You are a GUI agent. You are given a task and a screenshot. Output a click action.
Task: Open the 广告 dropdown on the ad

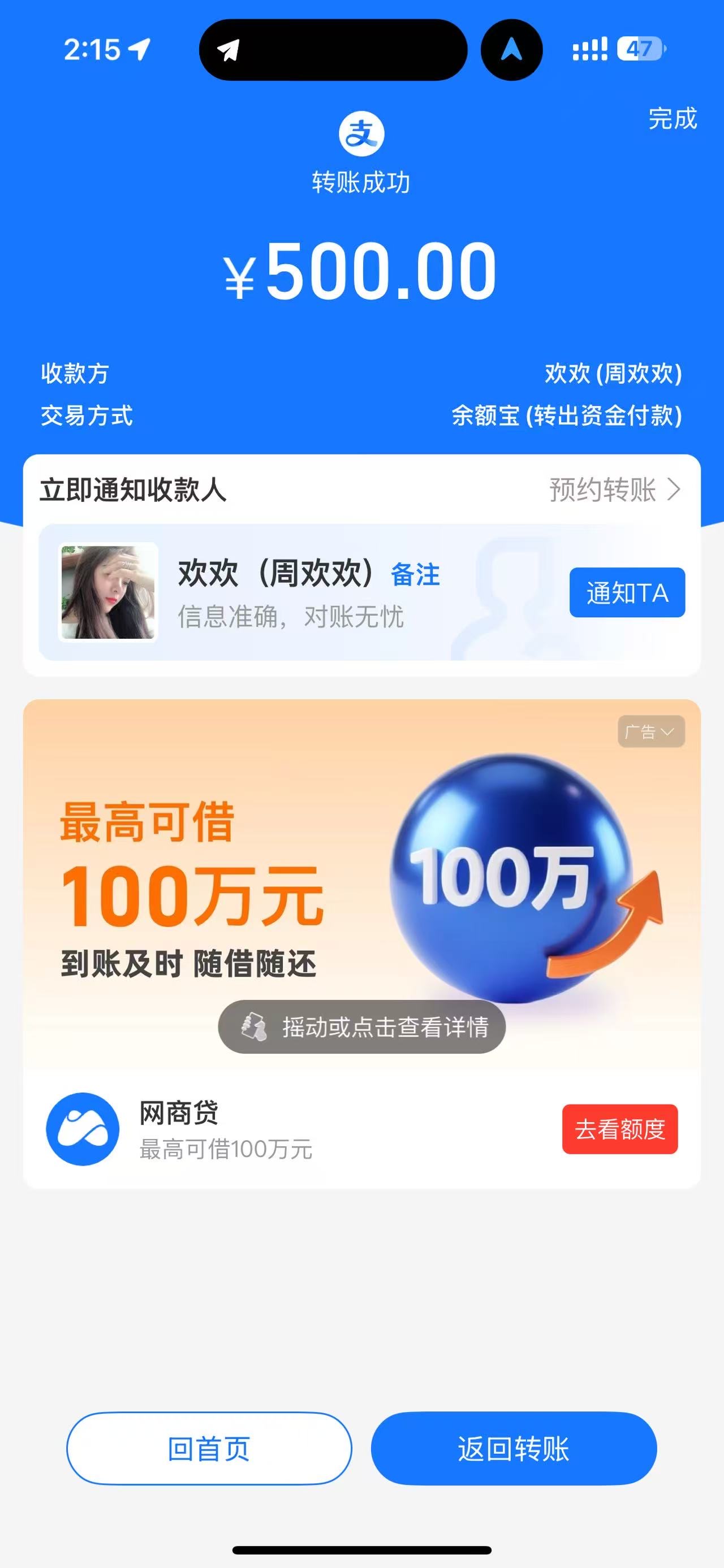(x=650, y=731)
